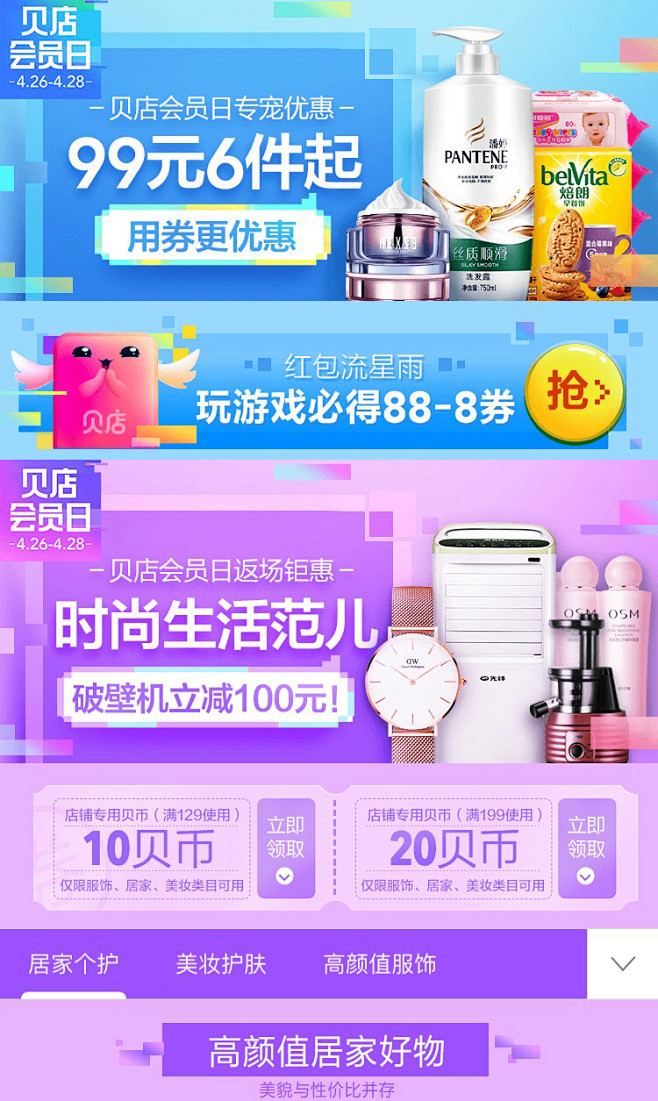Claim the 20贝币 coupon with 立即领取
The height and width of the screenshot is (1101, 658).
pyautogui.click(x=586, y=848)
